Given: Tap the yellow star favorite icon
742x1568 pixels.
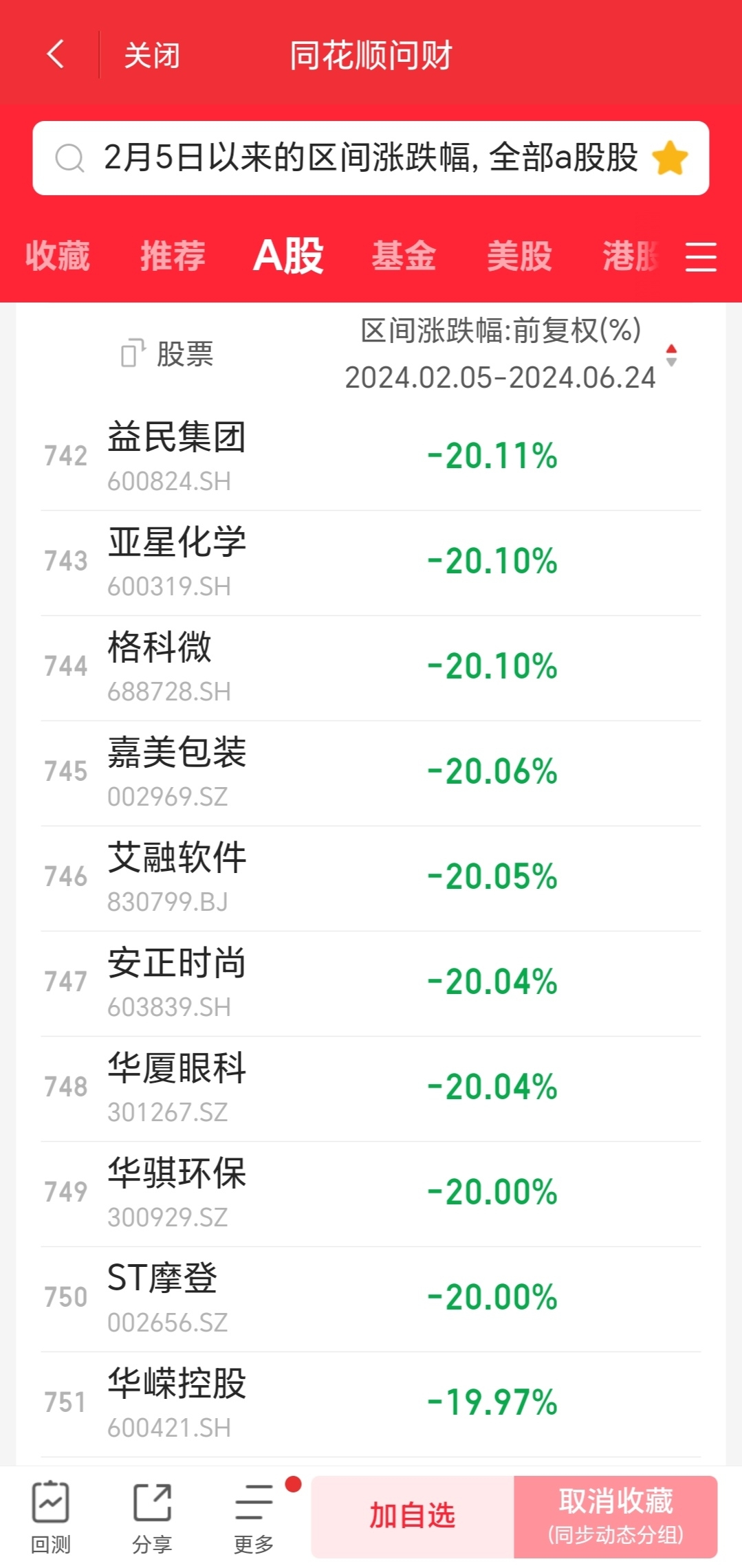Looking at the screenshot, I should point(669,158).
